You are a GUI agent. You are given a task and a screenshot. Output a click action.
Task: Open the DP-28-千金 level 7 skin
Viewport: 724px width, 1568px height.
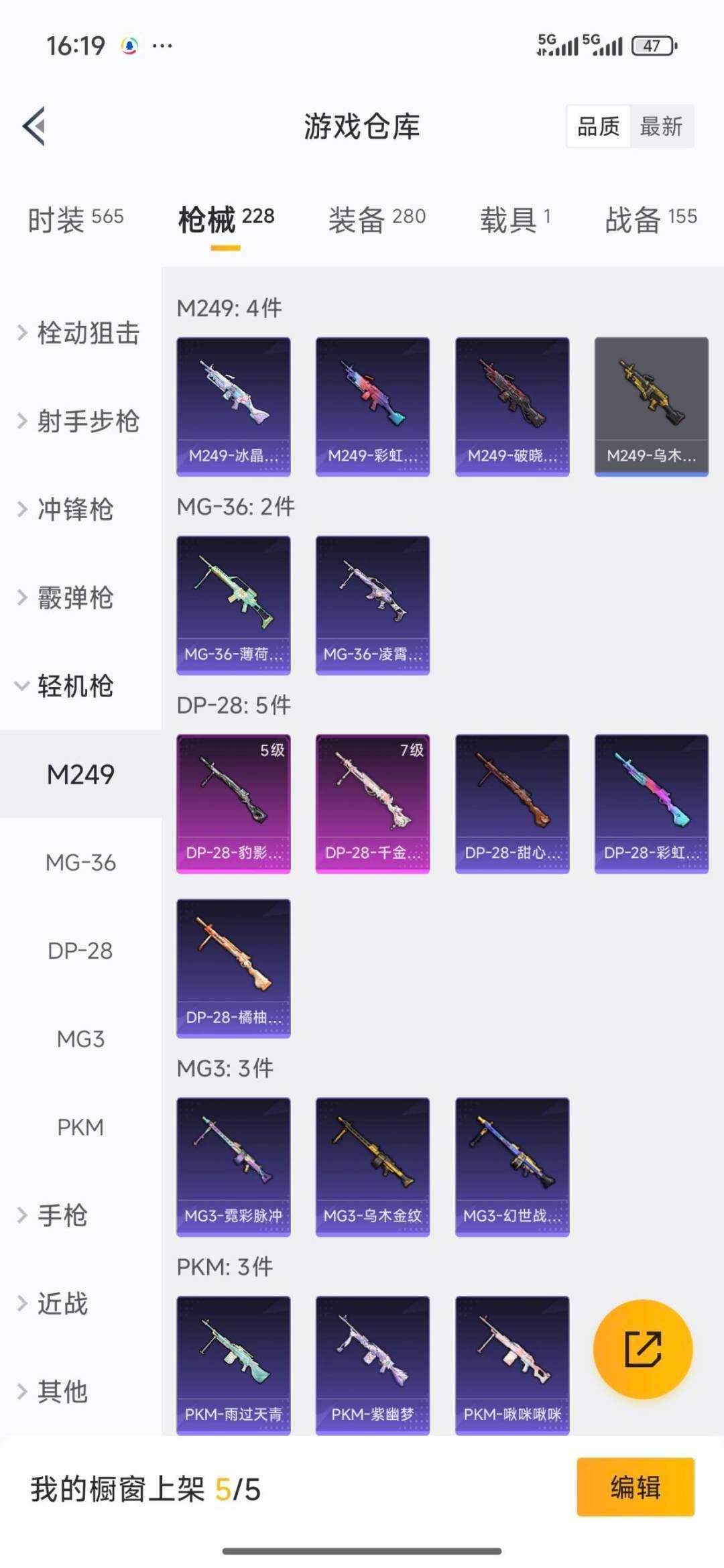[x=372, y=802]
